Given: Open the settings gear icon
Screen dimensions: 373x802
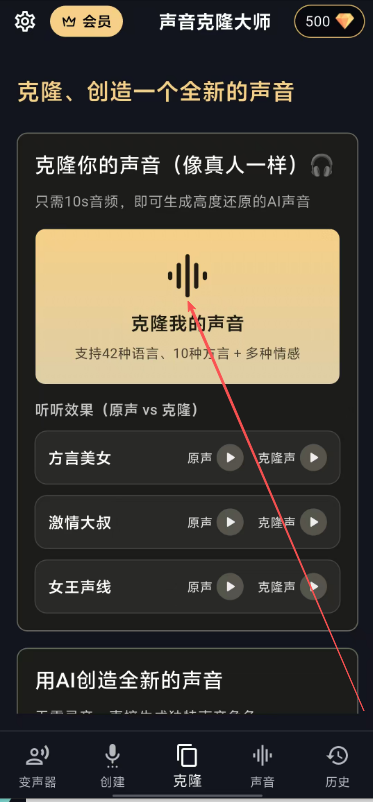Looking at the screenshot, I should [25, 21].
